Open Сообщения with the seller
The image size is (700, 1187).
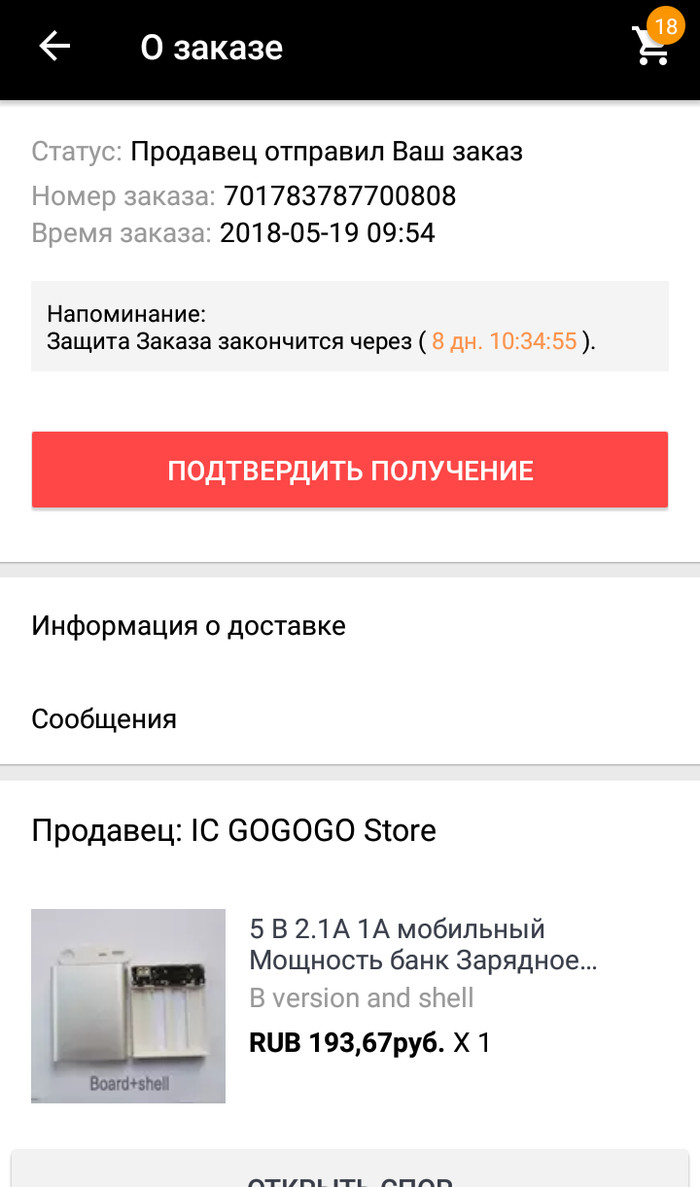coord(104,719)
